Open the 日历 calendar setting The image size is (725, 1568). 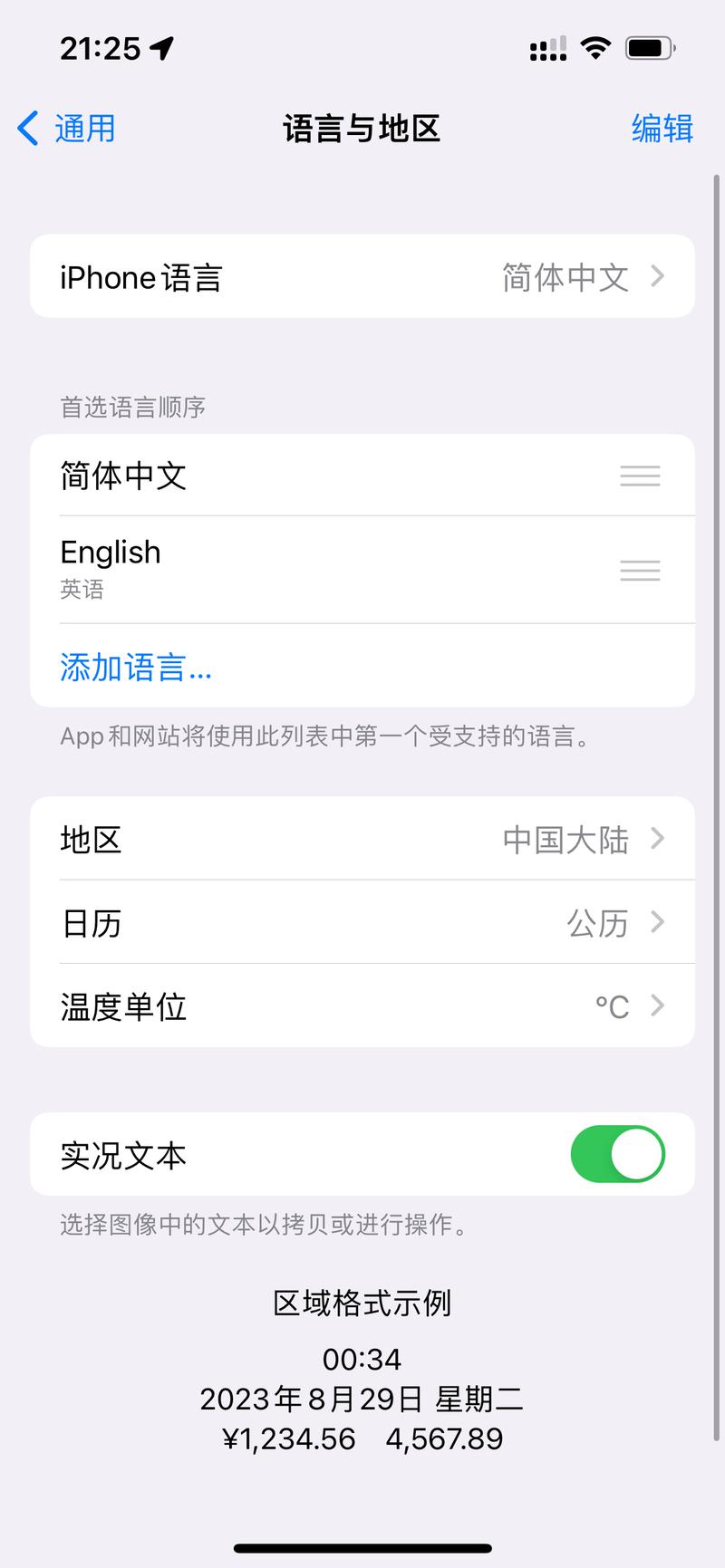click(362, 922)
